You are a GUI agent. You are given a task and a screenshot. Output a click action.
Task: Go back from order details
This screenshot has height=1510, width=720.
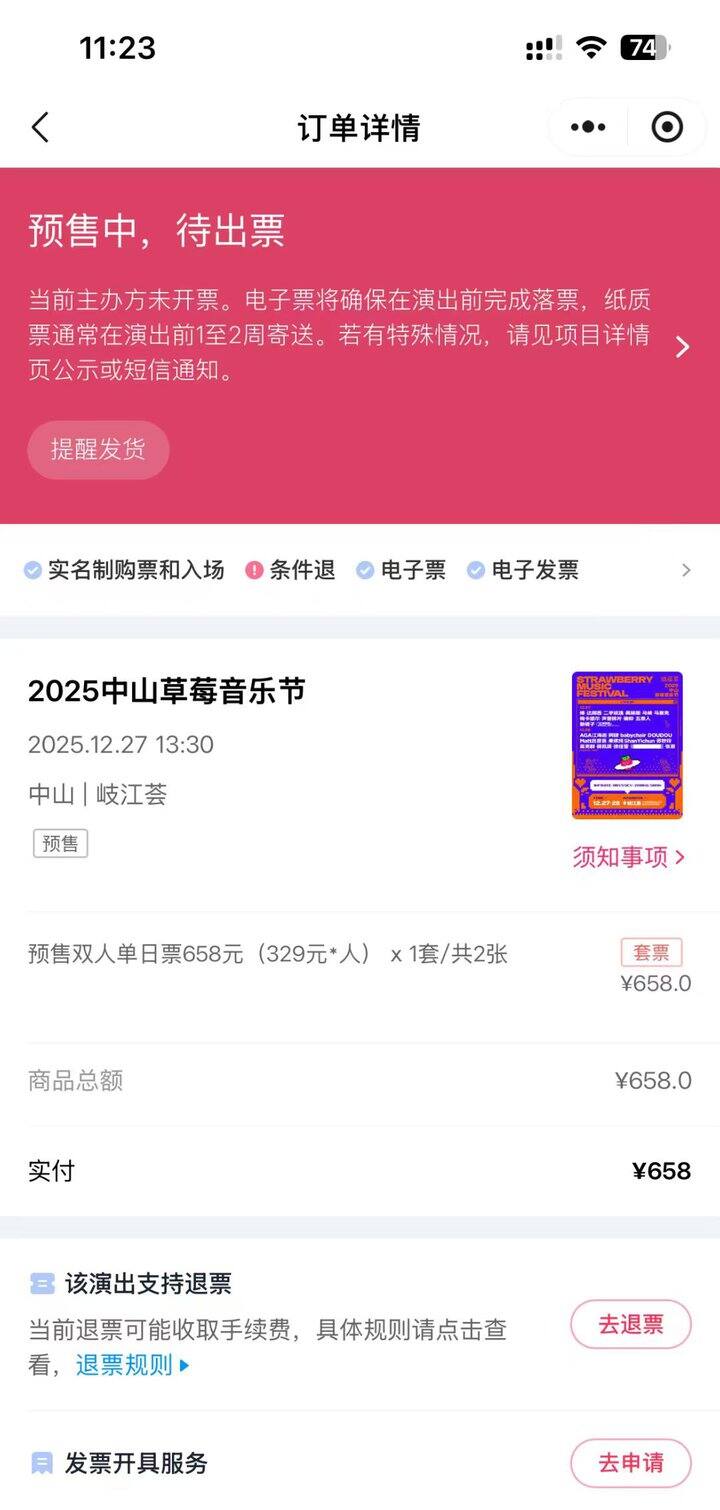40,128
